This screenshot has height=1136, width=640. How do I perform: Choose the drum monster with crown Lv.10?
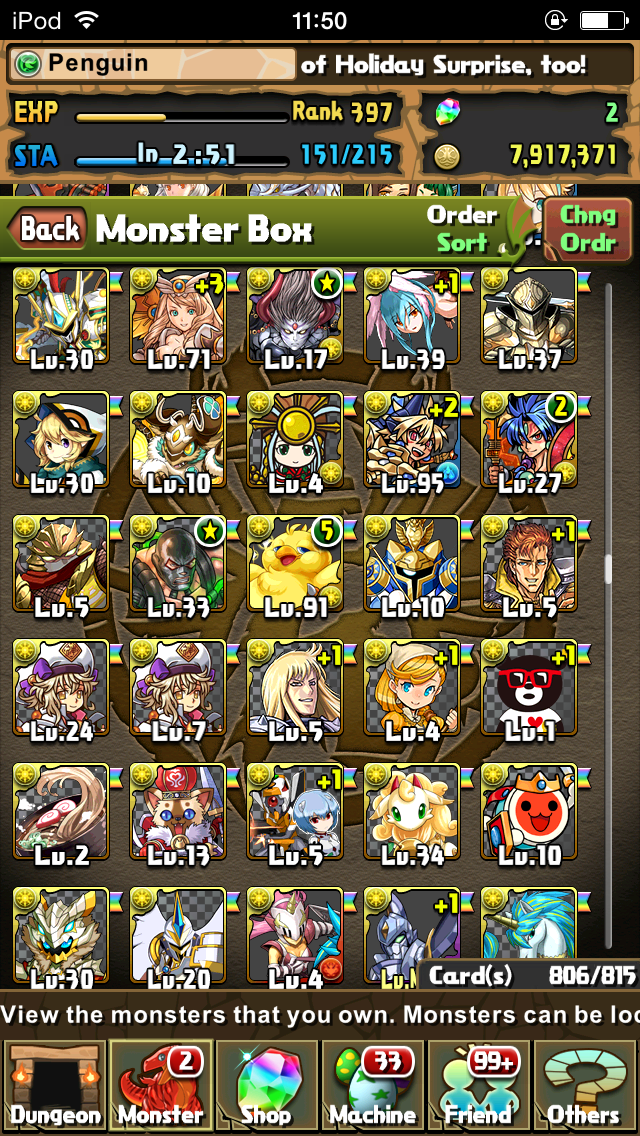pos(529,812)
